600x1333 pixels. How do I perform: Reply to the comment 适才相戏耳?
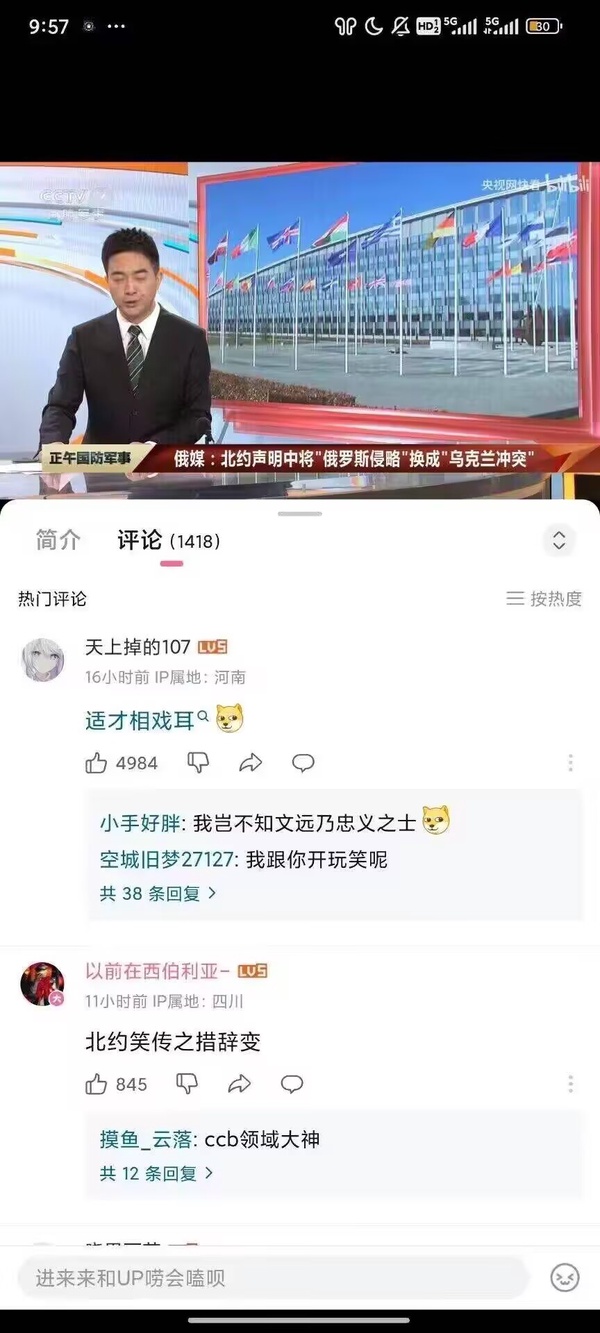click(x=303, y=763)
